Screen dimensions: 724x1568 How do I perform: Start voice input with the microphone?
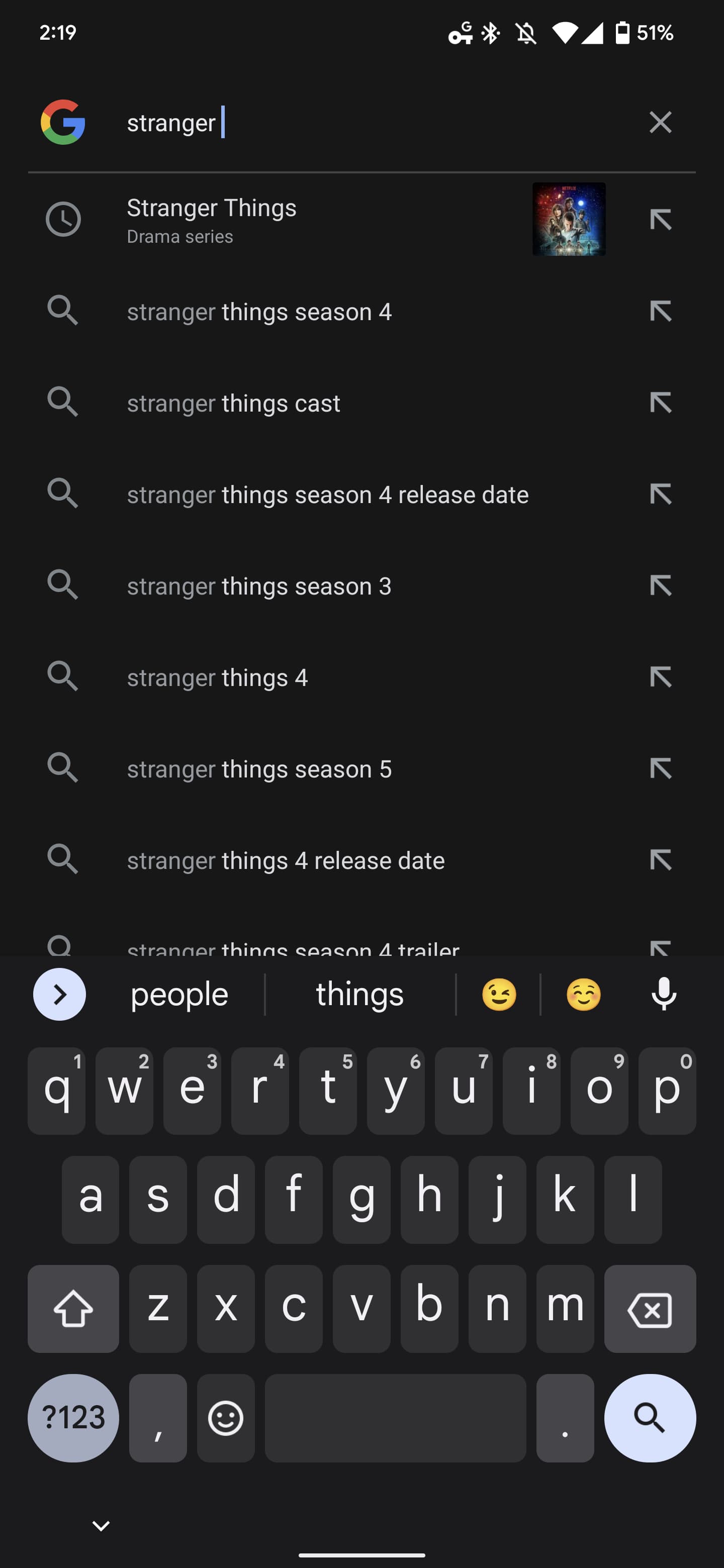click(x=663, y=995)
